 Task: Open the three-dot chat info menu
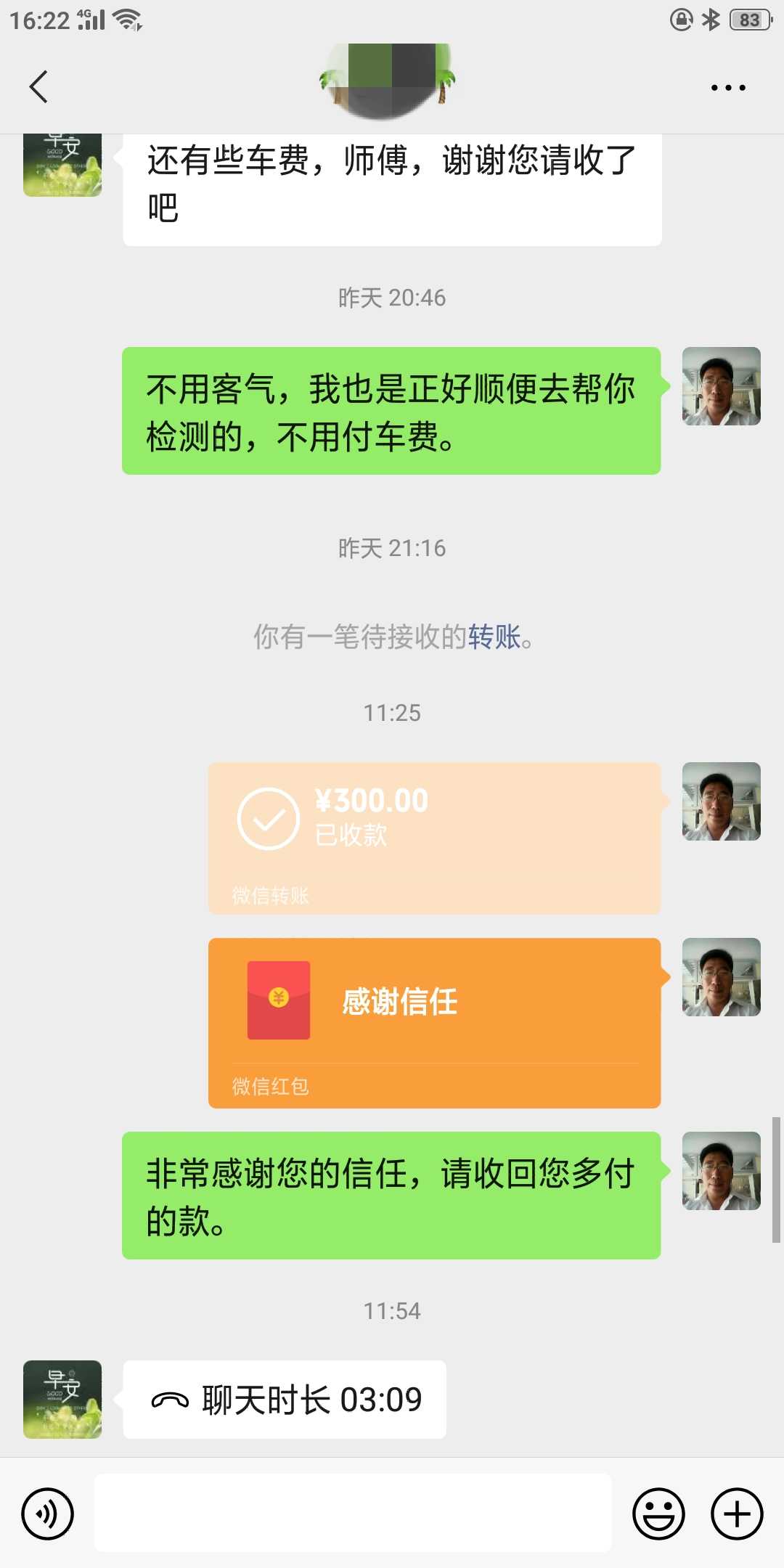tap(727, 88)
